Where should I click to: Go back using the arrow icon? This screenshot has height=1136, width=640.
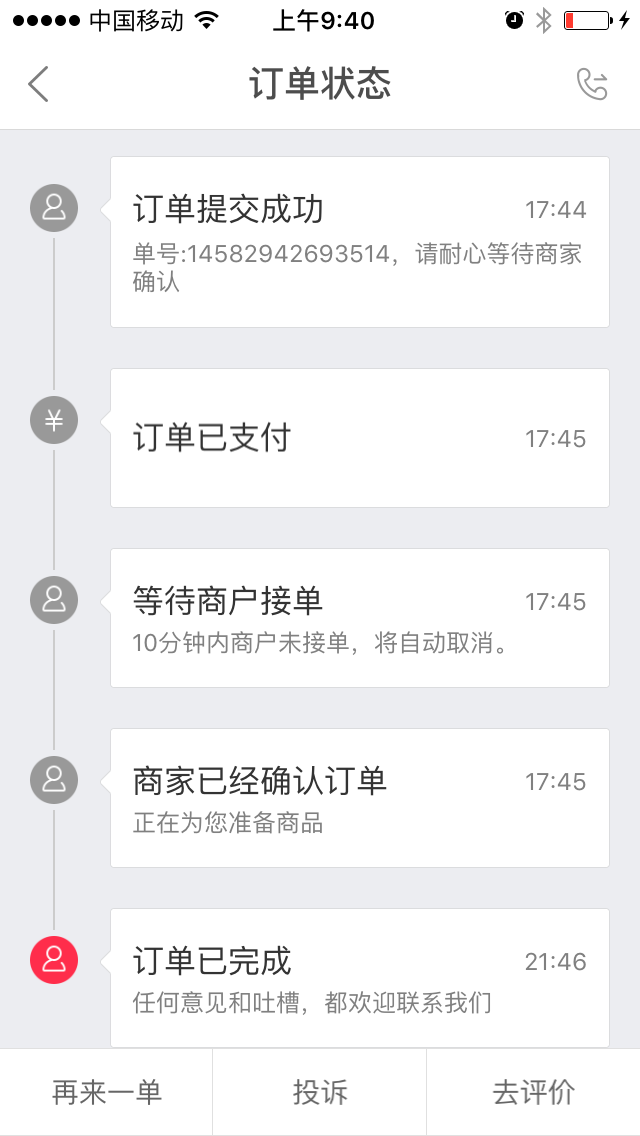click(x=38, y=85)
